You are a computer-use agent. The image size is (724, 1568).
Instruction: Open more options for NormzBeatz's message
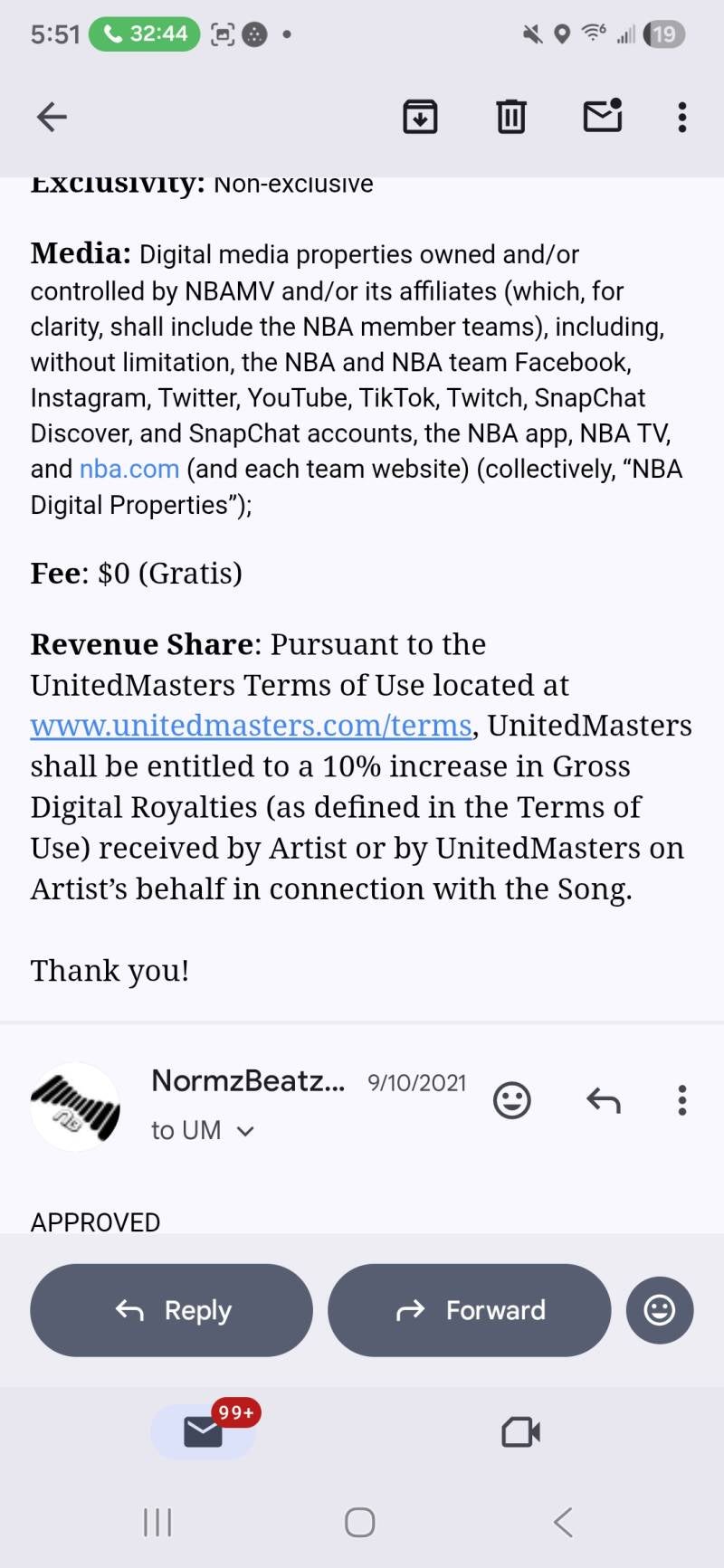[x=682, y=1100]
